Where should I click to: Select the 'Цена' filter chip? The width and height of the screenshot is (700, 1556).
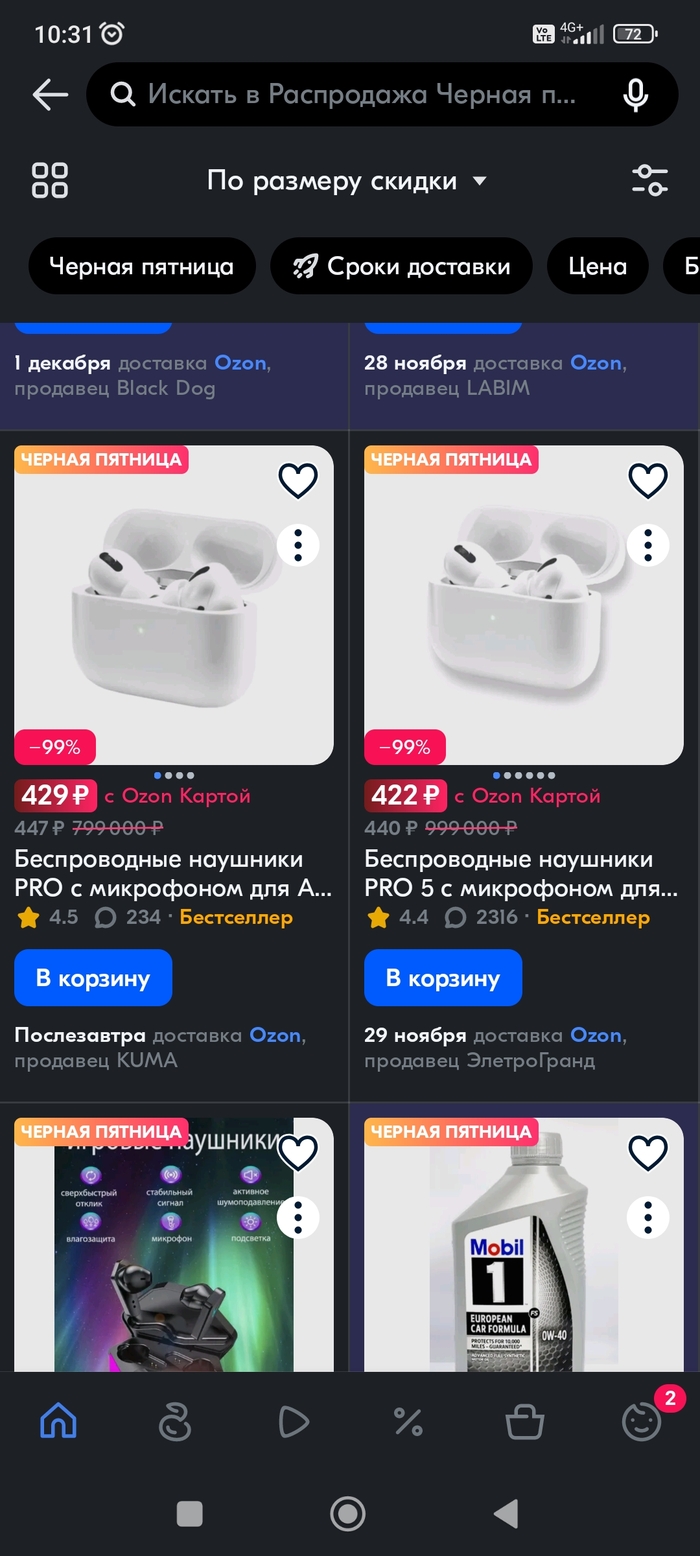597,266
